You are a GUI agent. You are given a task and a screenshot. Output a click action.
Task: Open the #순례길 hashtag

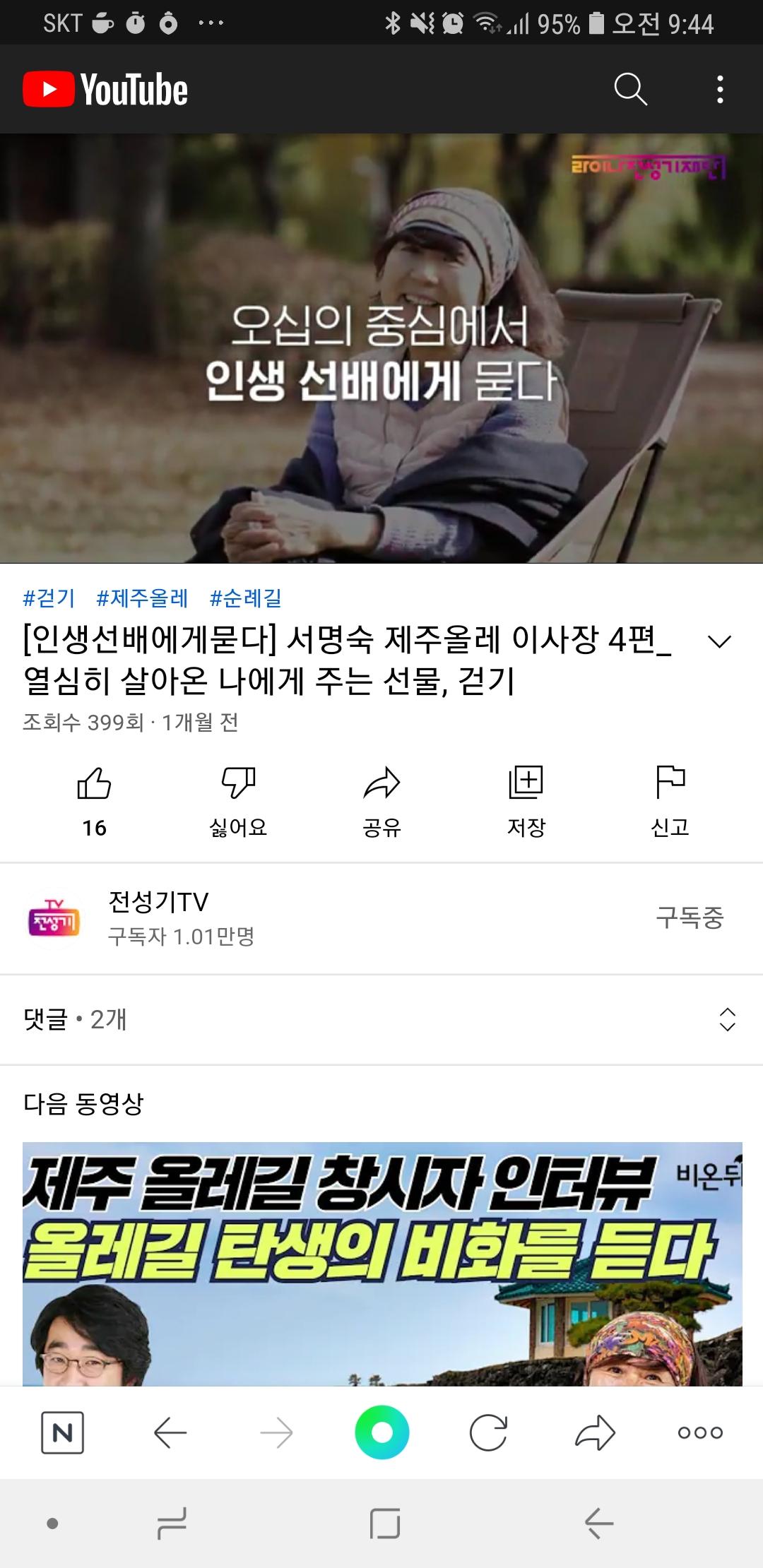coord(246,598)
